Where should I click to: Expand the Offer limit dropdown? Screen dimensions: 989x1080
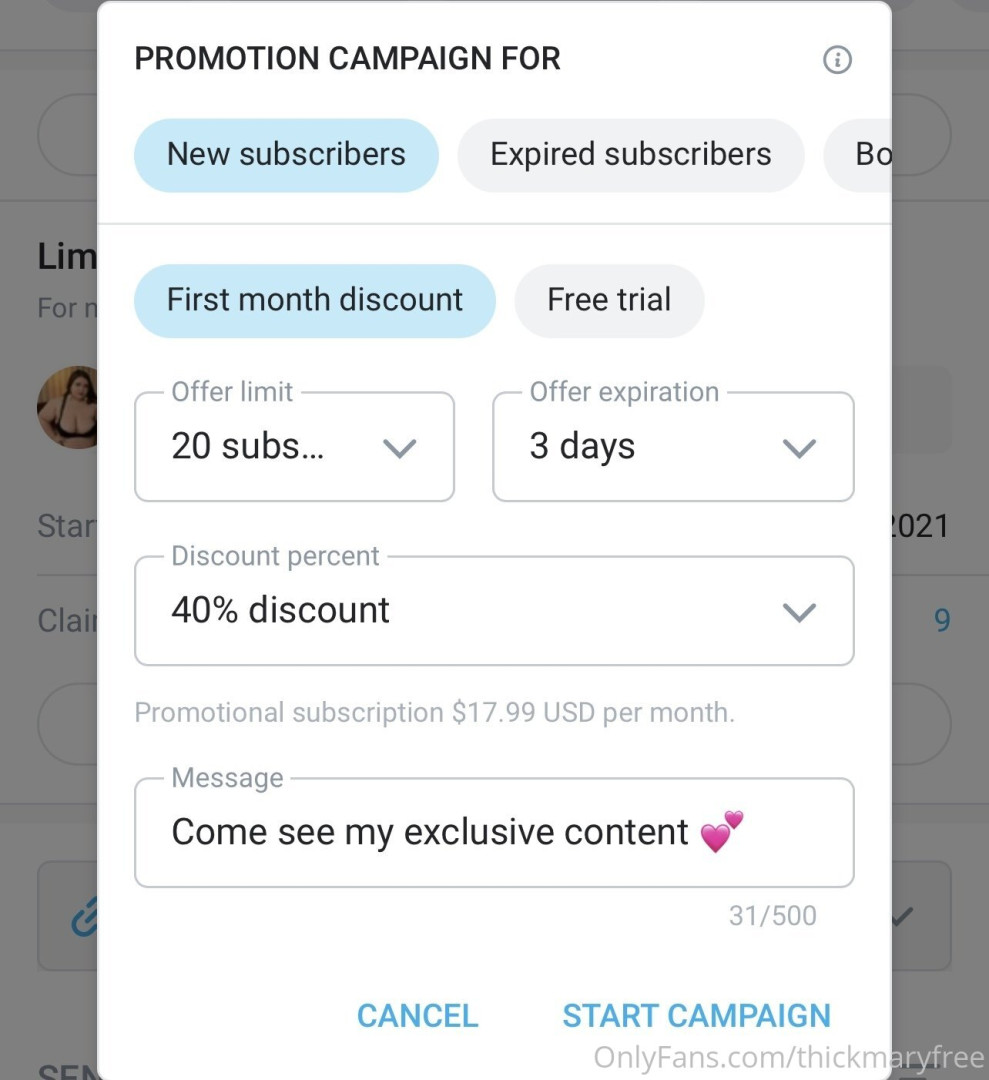click(294, 447)
